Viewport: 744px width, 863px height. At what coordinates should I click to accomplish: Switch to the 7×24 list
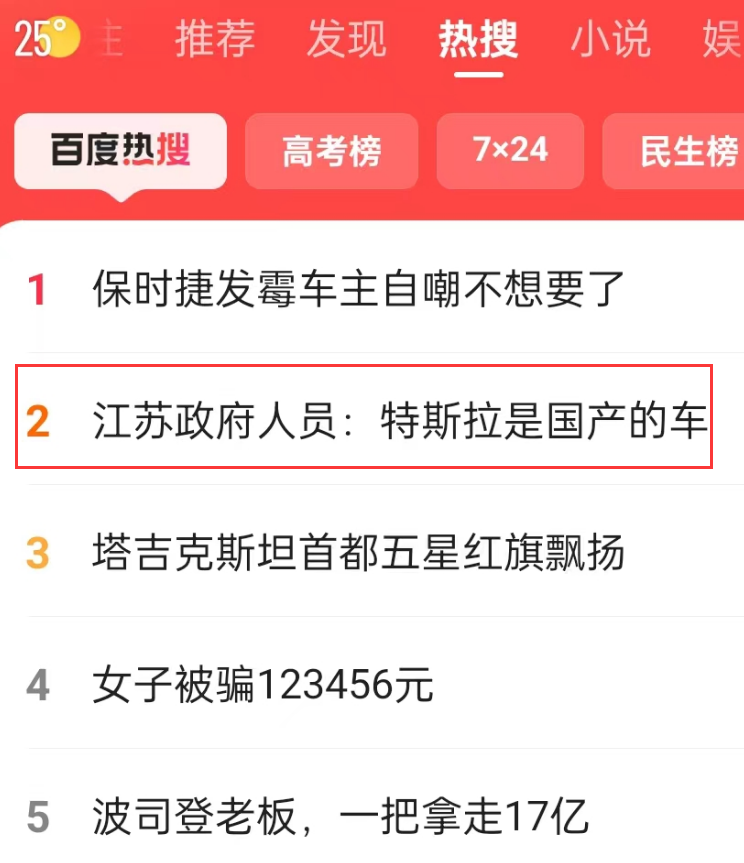point(510,151)
